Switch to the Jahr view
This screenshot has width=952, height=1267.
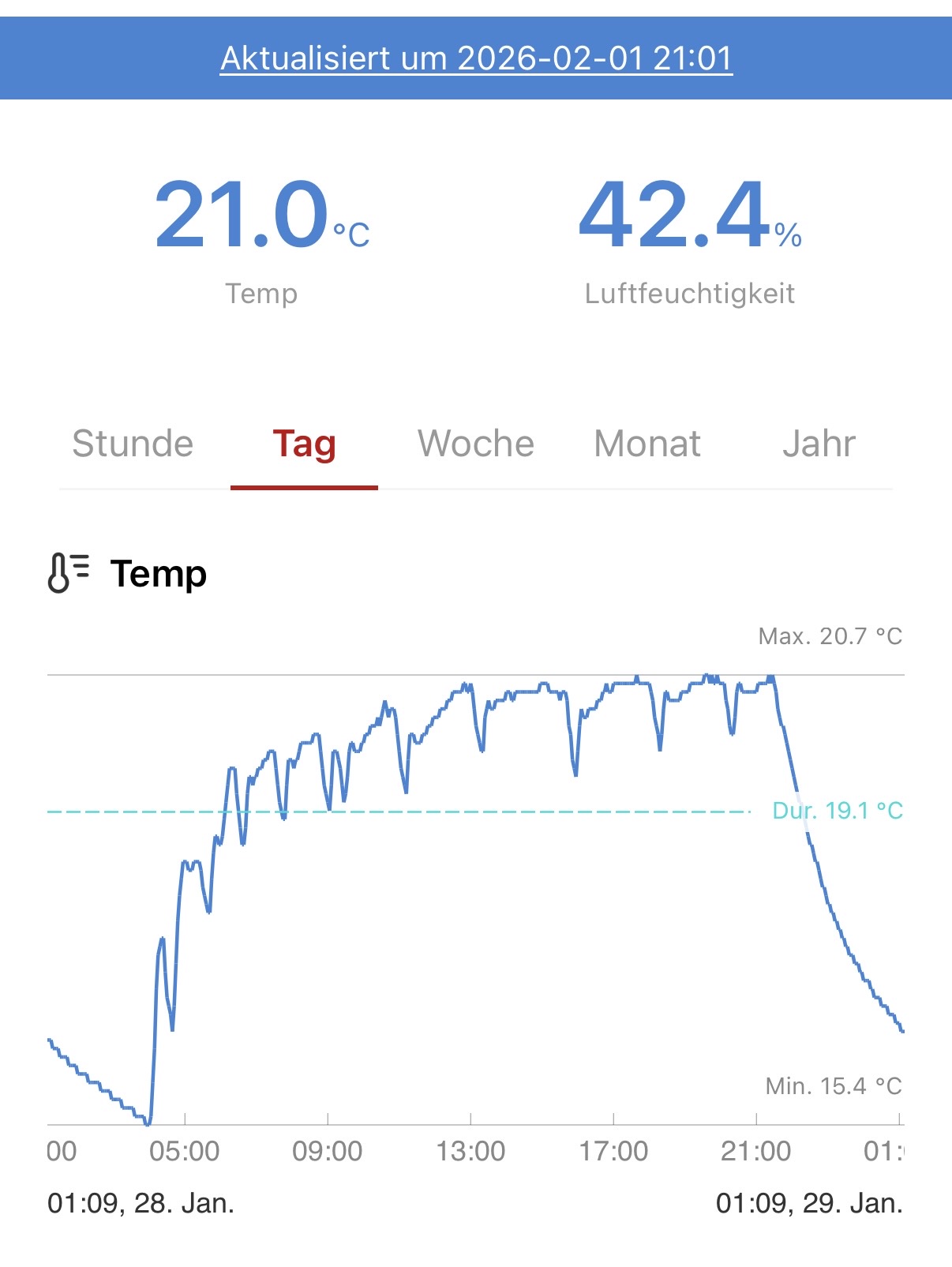point(819,444)
